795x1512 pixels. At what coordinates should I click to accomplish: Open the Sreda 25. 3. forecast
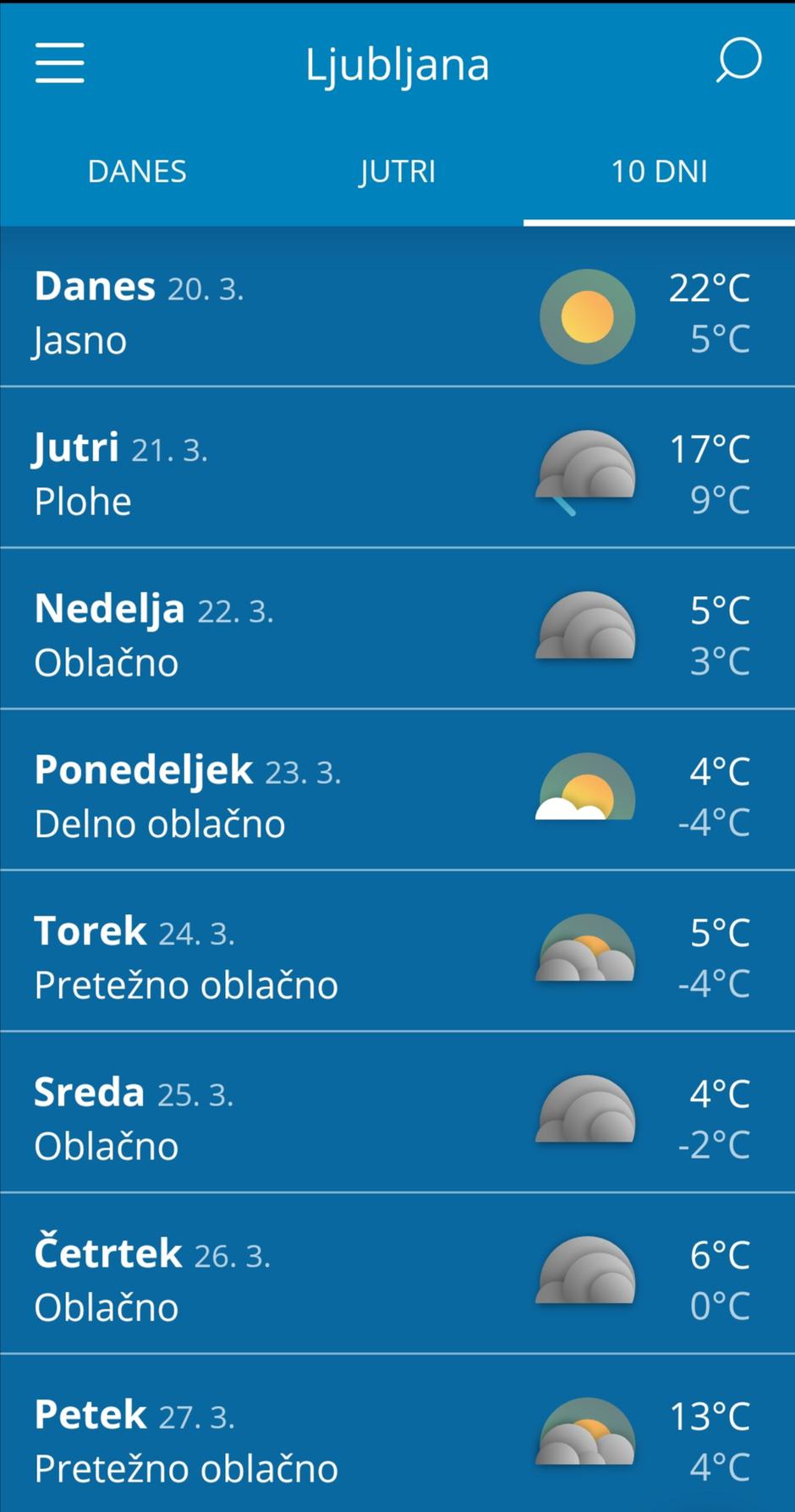397,1119
